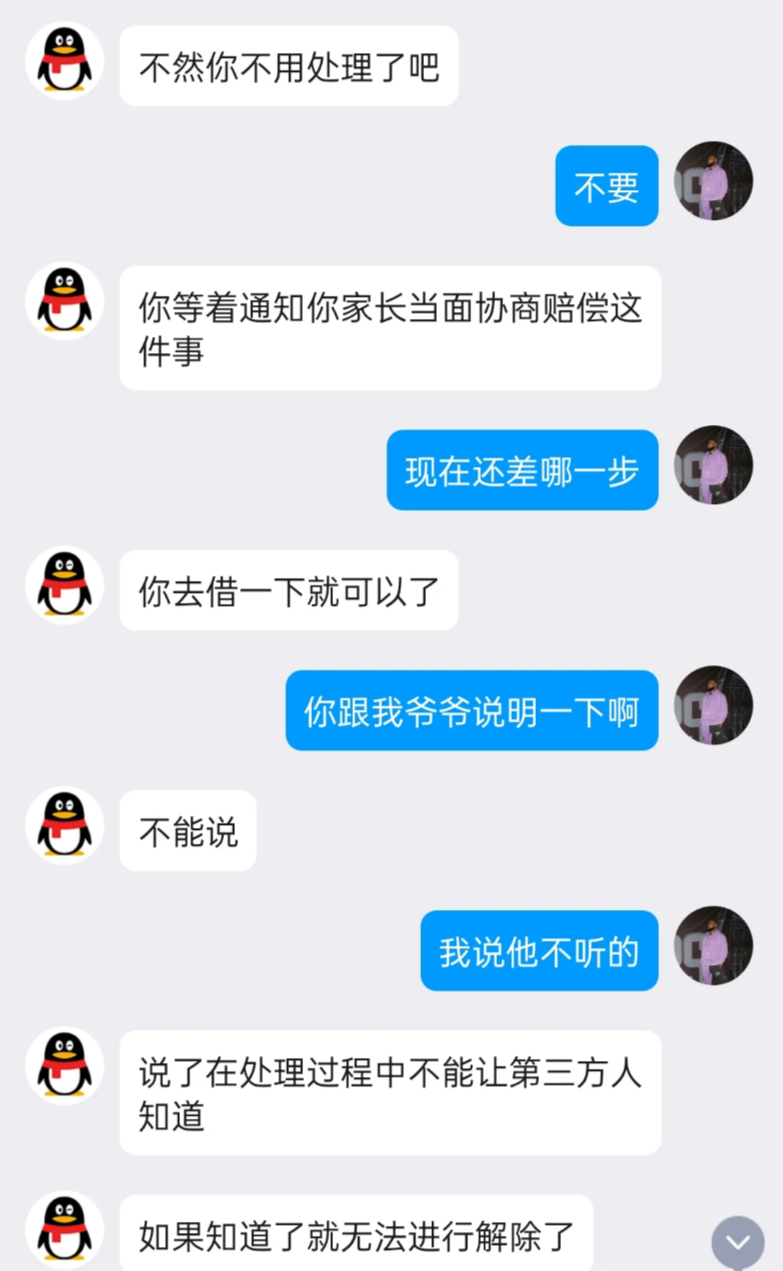Click your avatar beside "你跟我爷爷说明一下啊"
This screenshot has height=1271, width=783.
713,705
